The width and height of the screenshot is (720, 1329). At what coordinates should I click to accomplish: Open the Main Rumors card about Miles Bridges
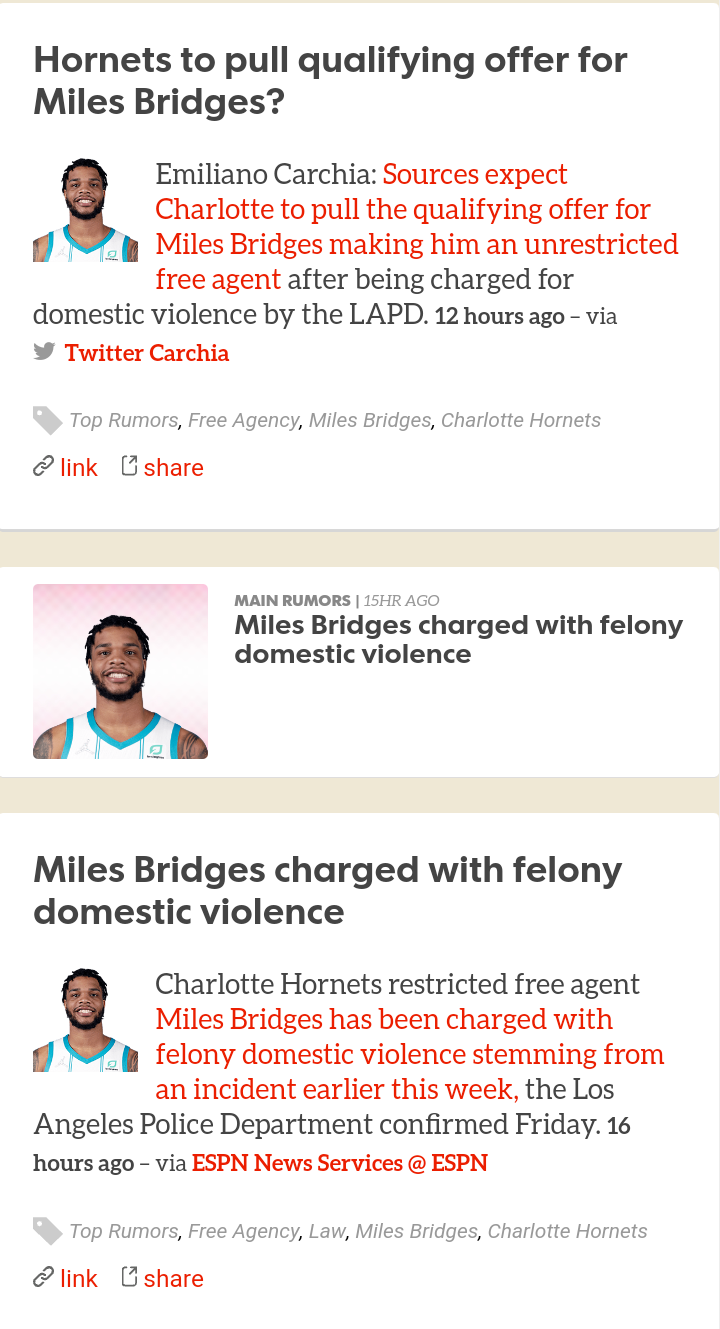point(359,672)
